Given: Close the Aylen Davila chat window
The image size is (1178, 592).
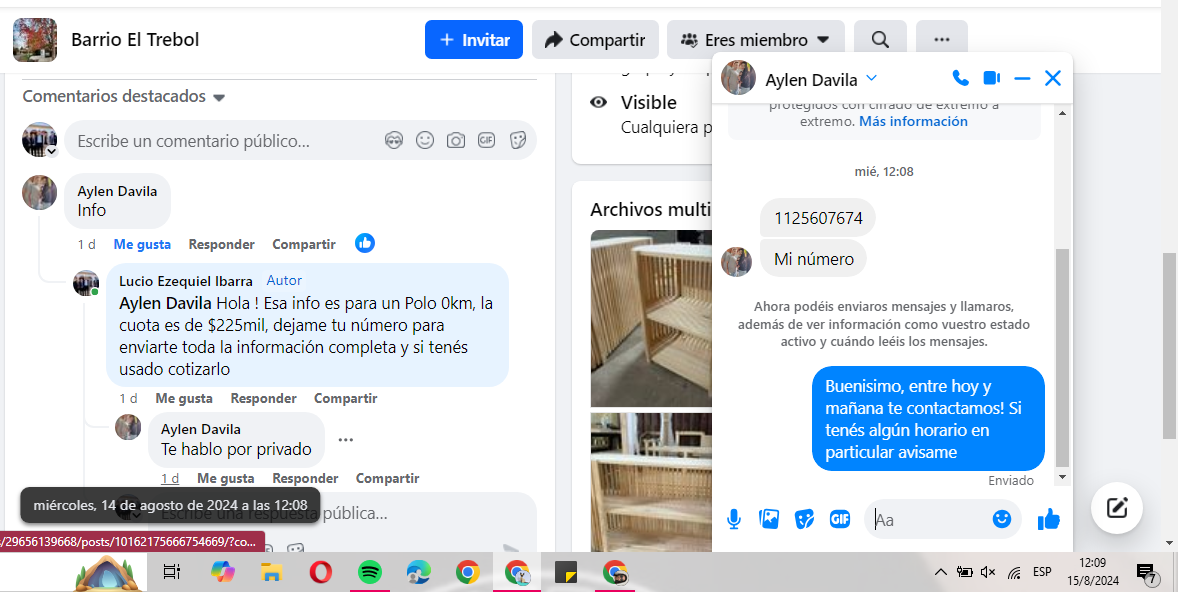Looking at the screenshot, I should [x=1052, y=78].
